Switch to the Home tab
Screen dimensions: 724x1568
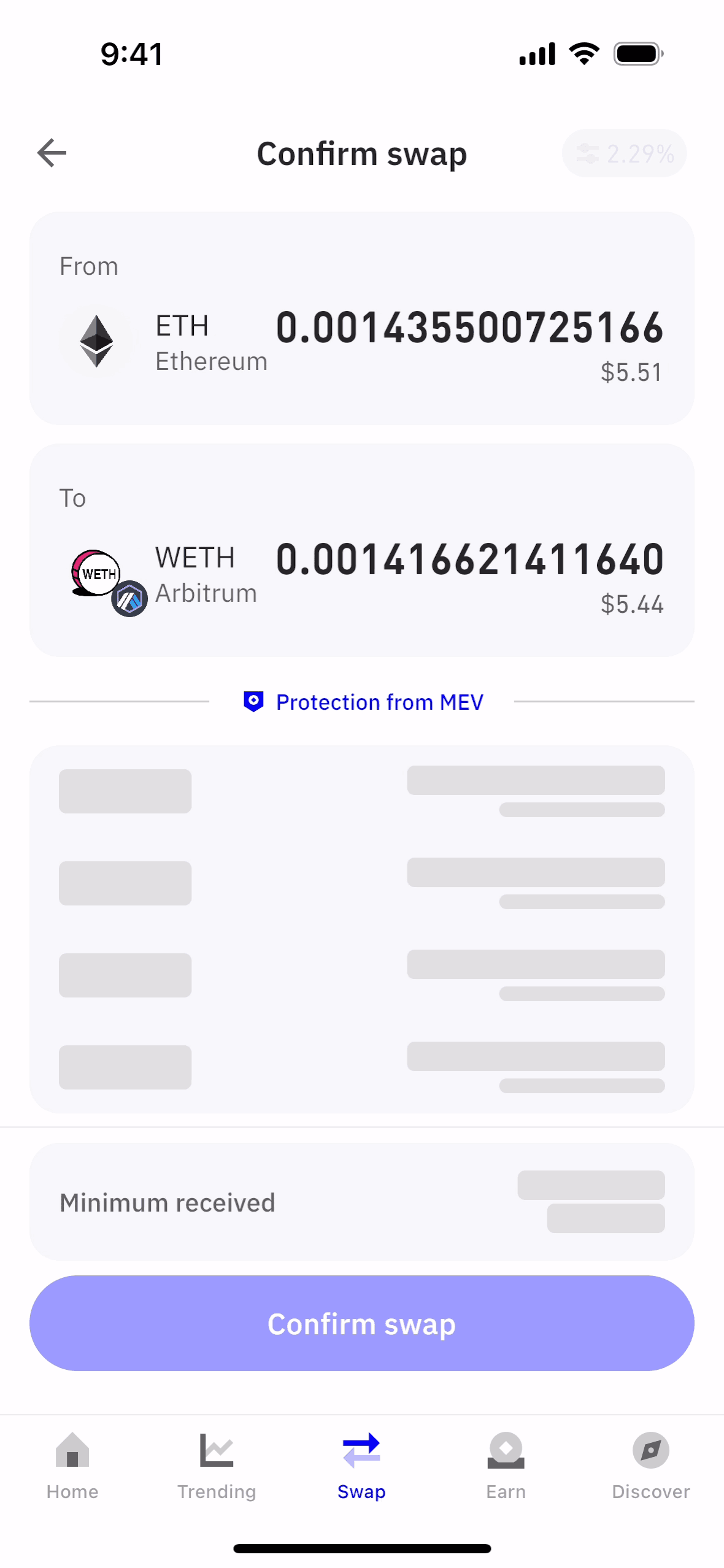72,1465
